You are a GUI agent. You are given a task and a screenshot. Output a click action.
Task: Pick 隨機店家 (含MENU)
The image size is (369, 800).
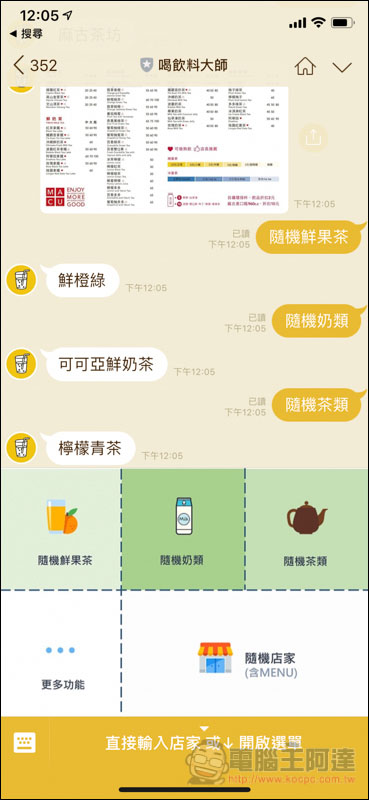point(245,653)
